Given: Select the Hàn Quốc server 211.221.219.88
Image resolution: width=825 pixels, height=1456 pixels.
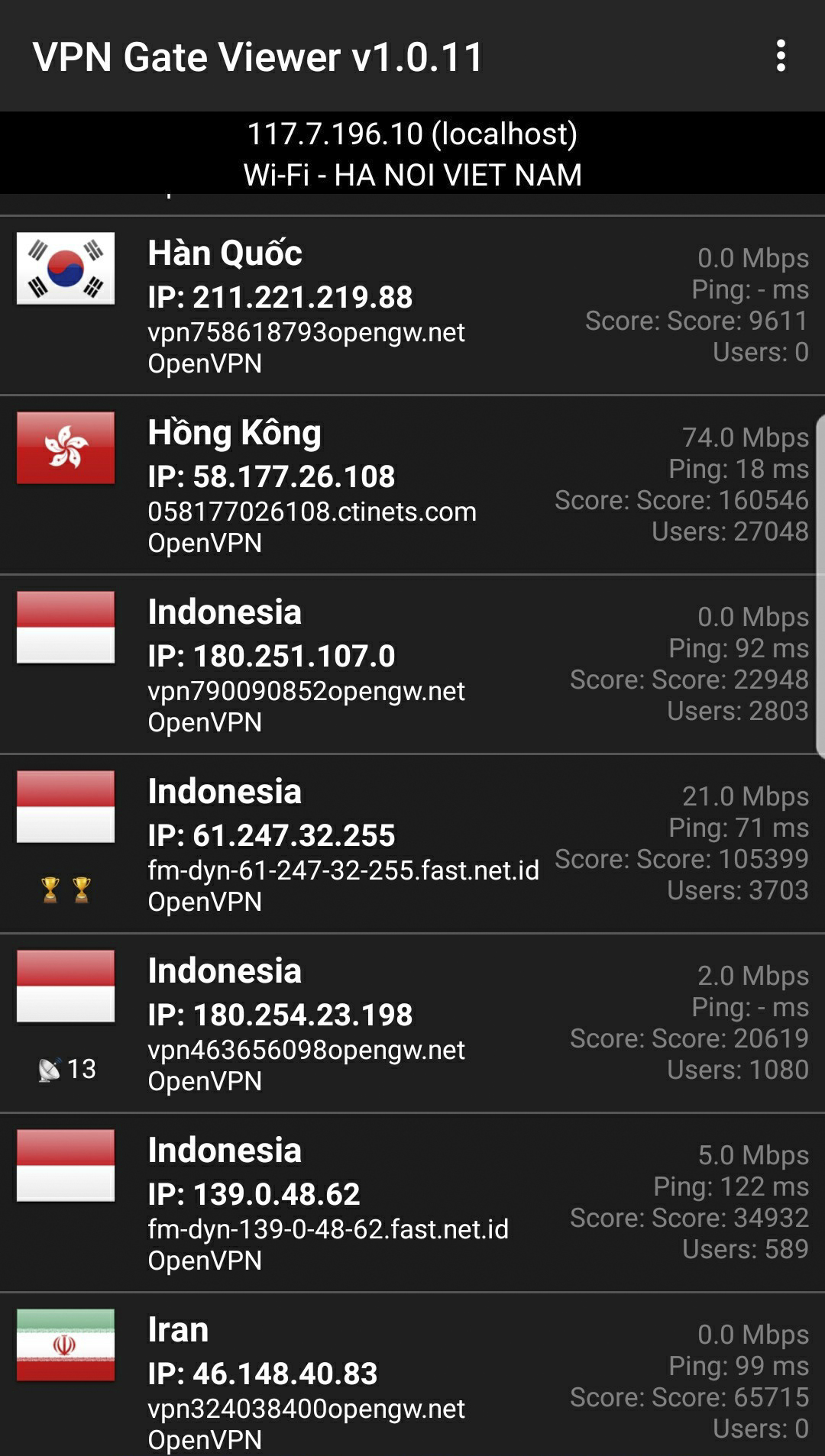Looking at the screenshot, I should pyautogui.click(x=412, y=305).
